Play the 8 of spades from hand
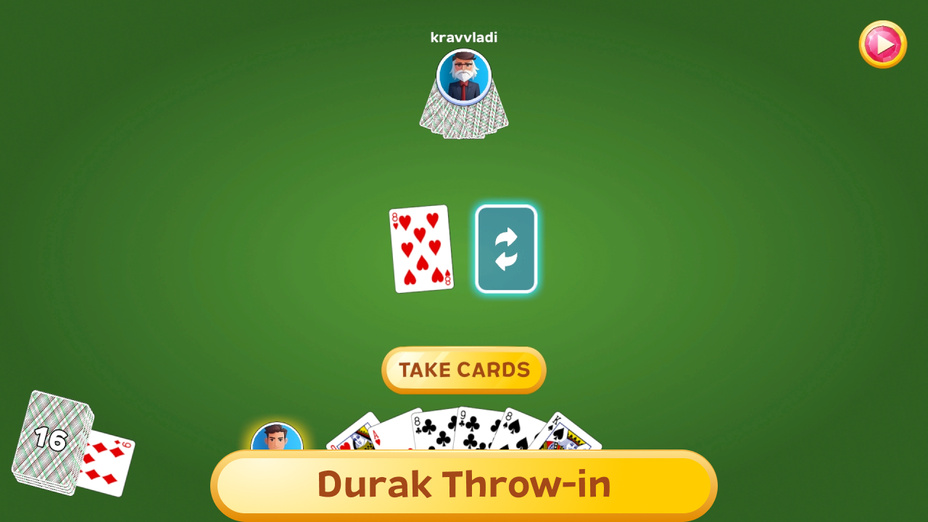928x522 pixels. point(514,430)
